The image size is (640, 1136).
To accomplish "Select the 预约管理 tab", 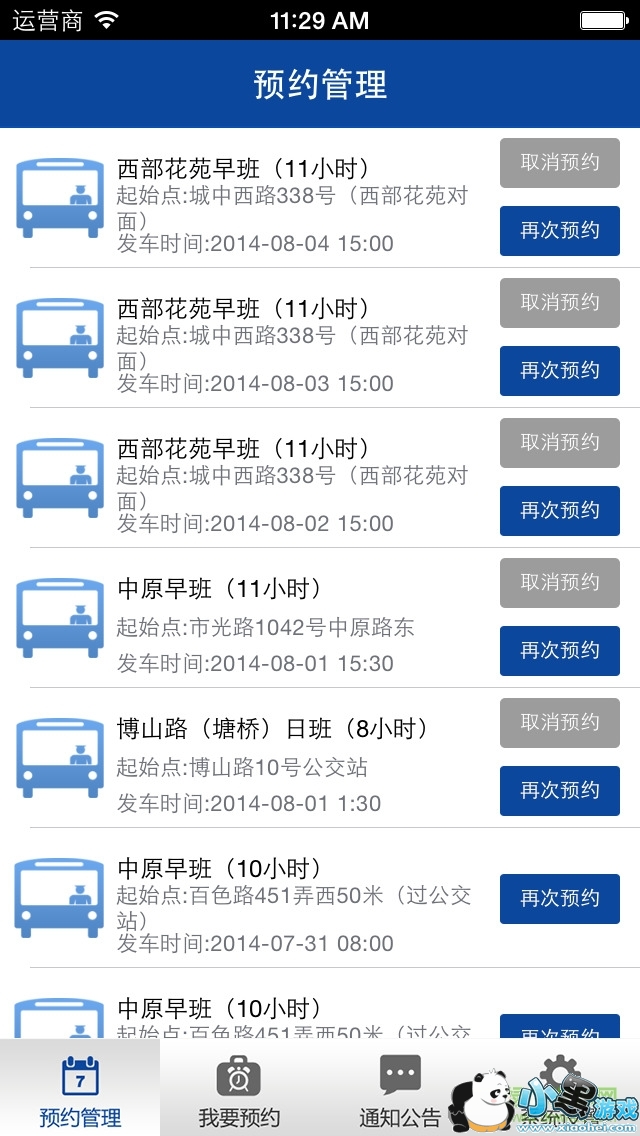I will [80, 1088].
